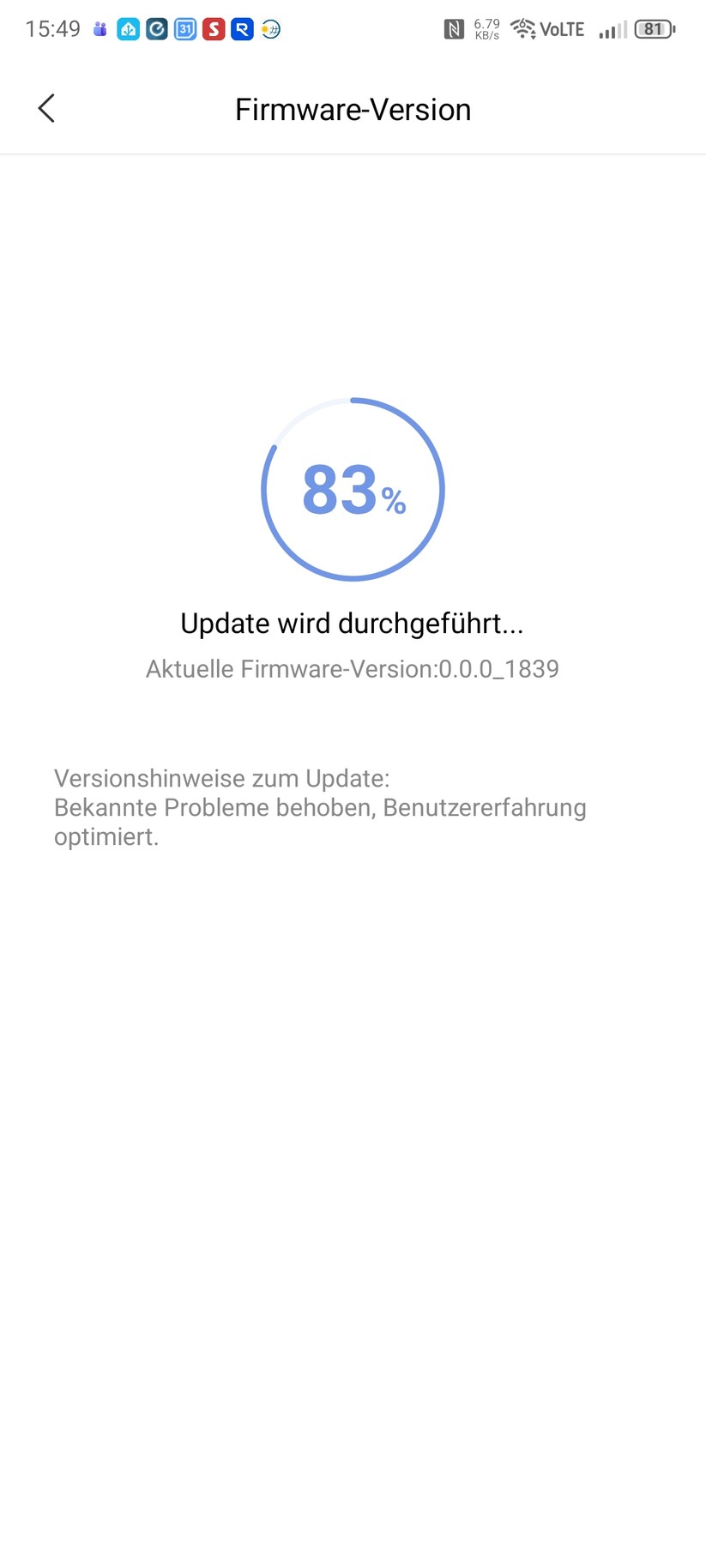Image resolution: width=706 pixels, height=1568 pixels.
Task: Open the Wi-Fi 6 status icon
Action: click(x=523, y=29)
